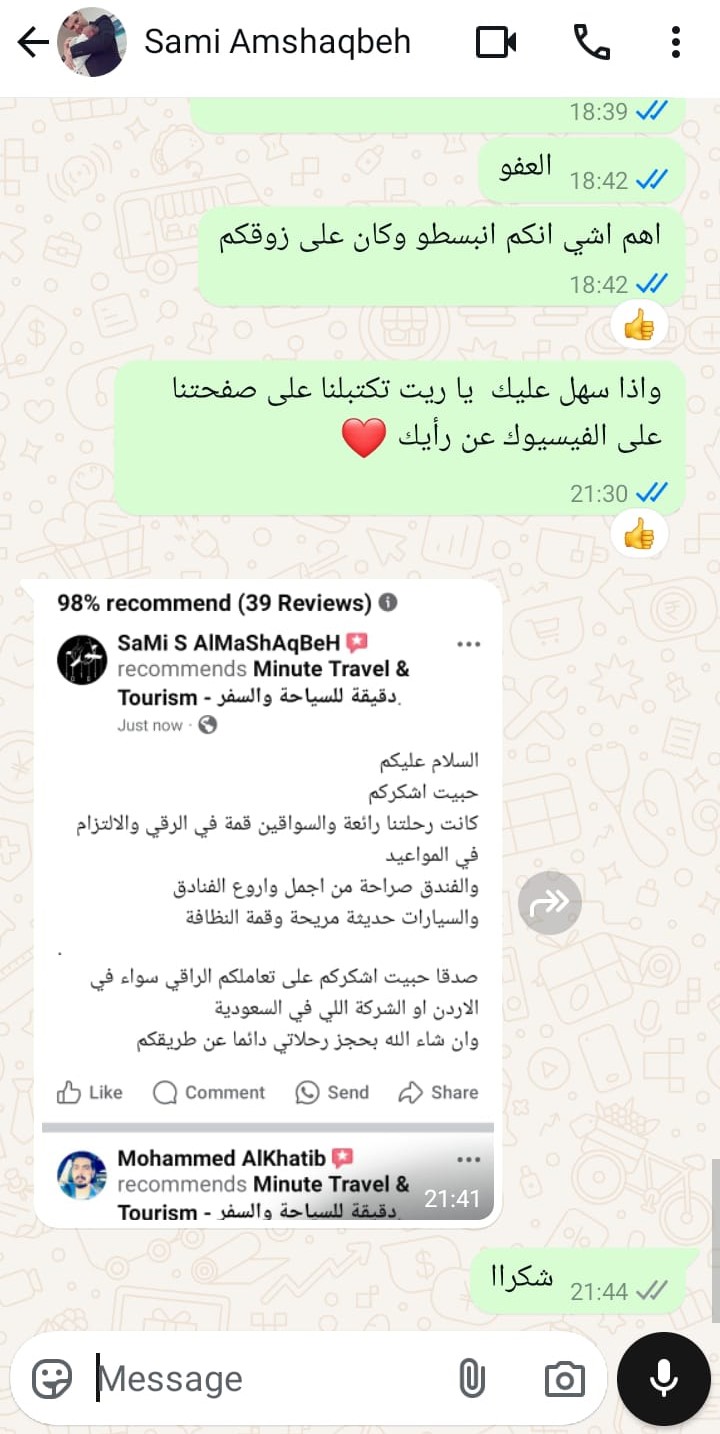Start a voice call with Sami
The height and width of the screenshot is (1434, 720).
(591, 42)
